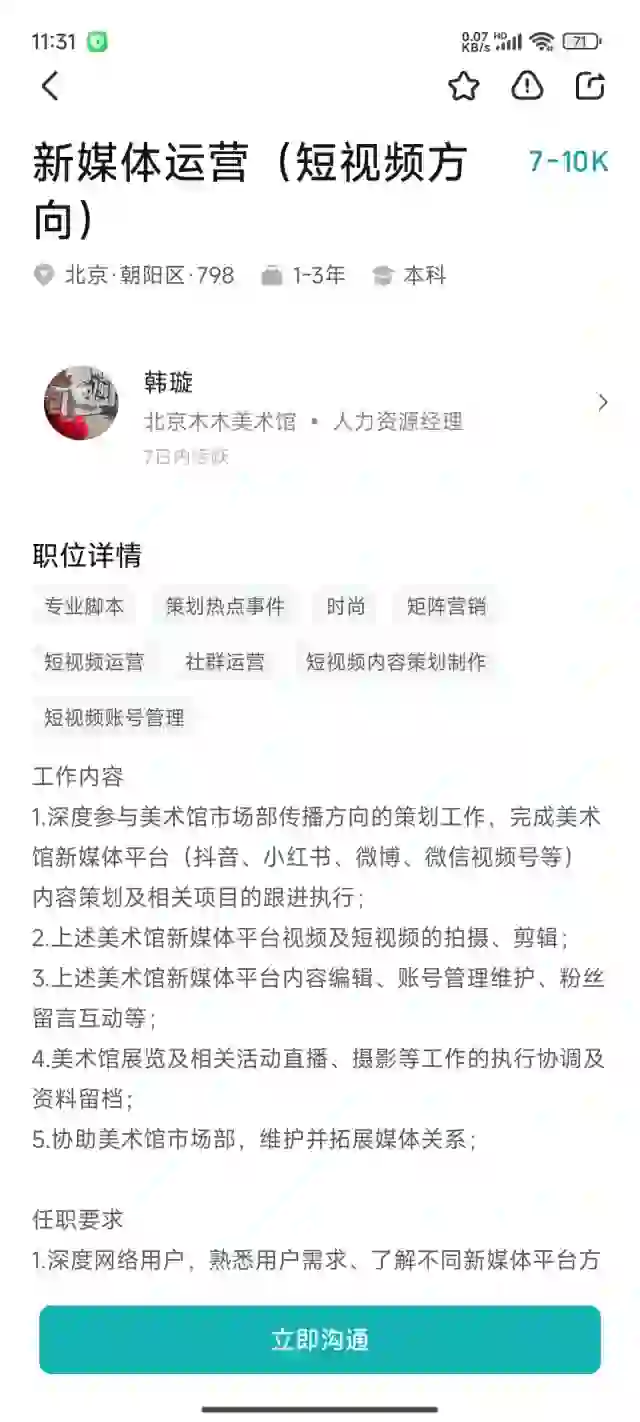Tap the 立即沟通 button
Image resolution: width=640 pixels, height=1422 pixels.
click(x=320, y=1339)
